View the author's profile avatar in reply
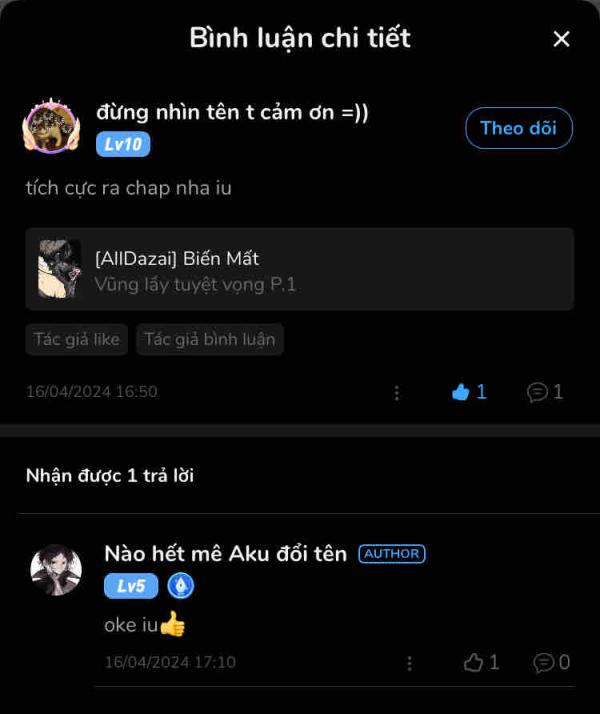The height and width of the screenshot is (714, 600). 56,570
